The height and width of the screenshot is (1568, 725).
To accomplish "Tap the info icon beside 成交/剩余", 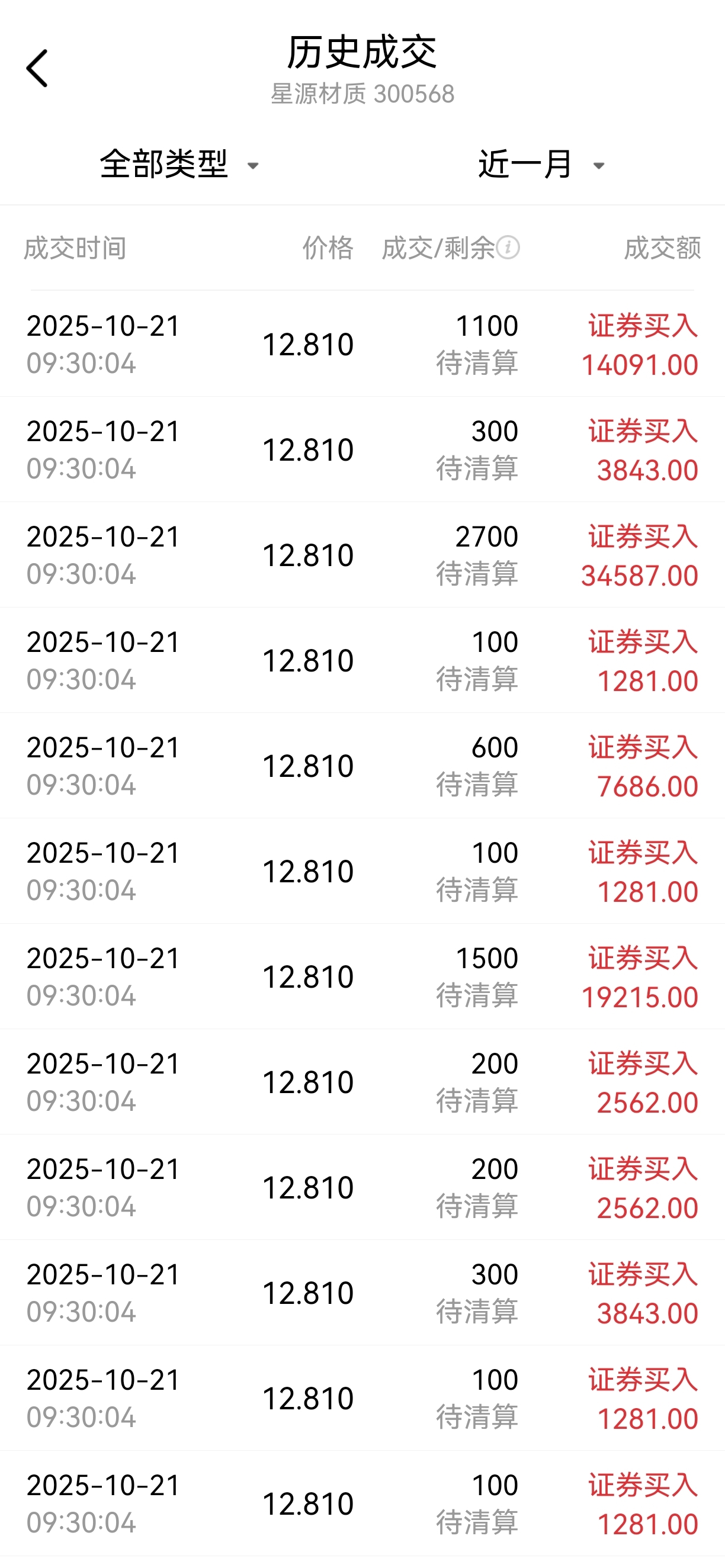I will tap(508, 248).
